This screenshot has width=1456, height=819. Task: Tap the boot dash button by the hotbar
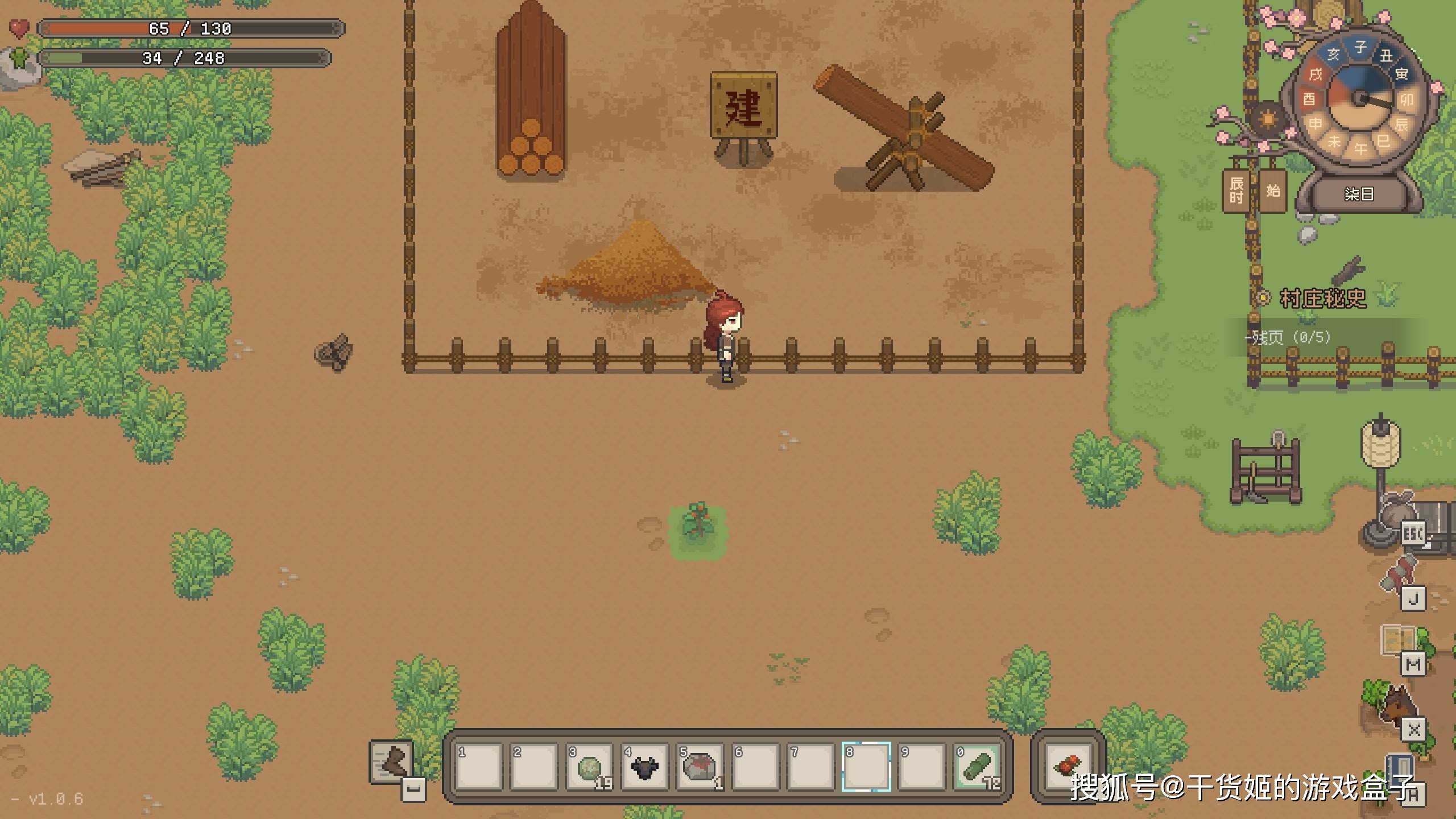tap(391, 762)
